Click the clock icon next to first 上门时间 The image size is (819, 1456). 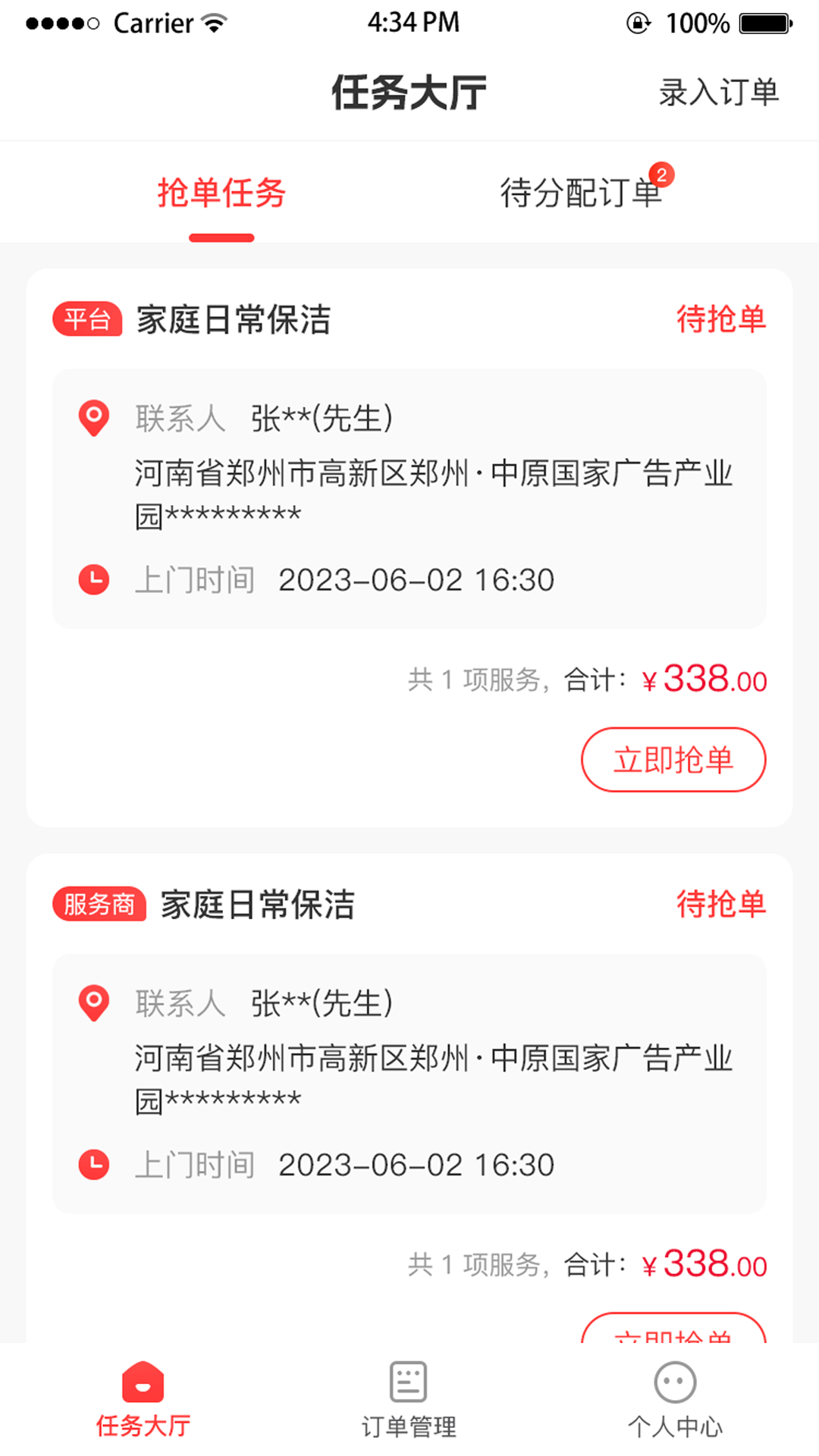tap(93, 579)
